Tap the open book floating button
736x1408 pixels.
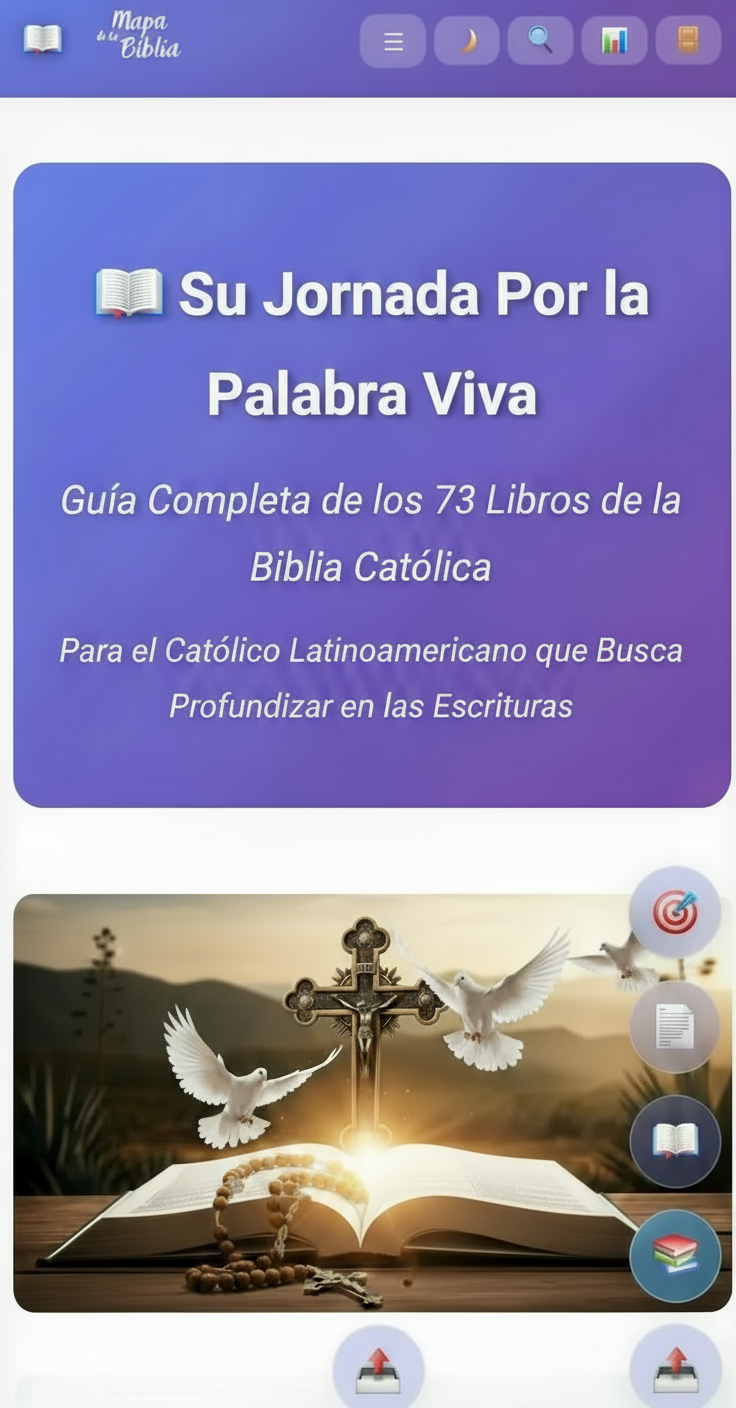675,1141
